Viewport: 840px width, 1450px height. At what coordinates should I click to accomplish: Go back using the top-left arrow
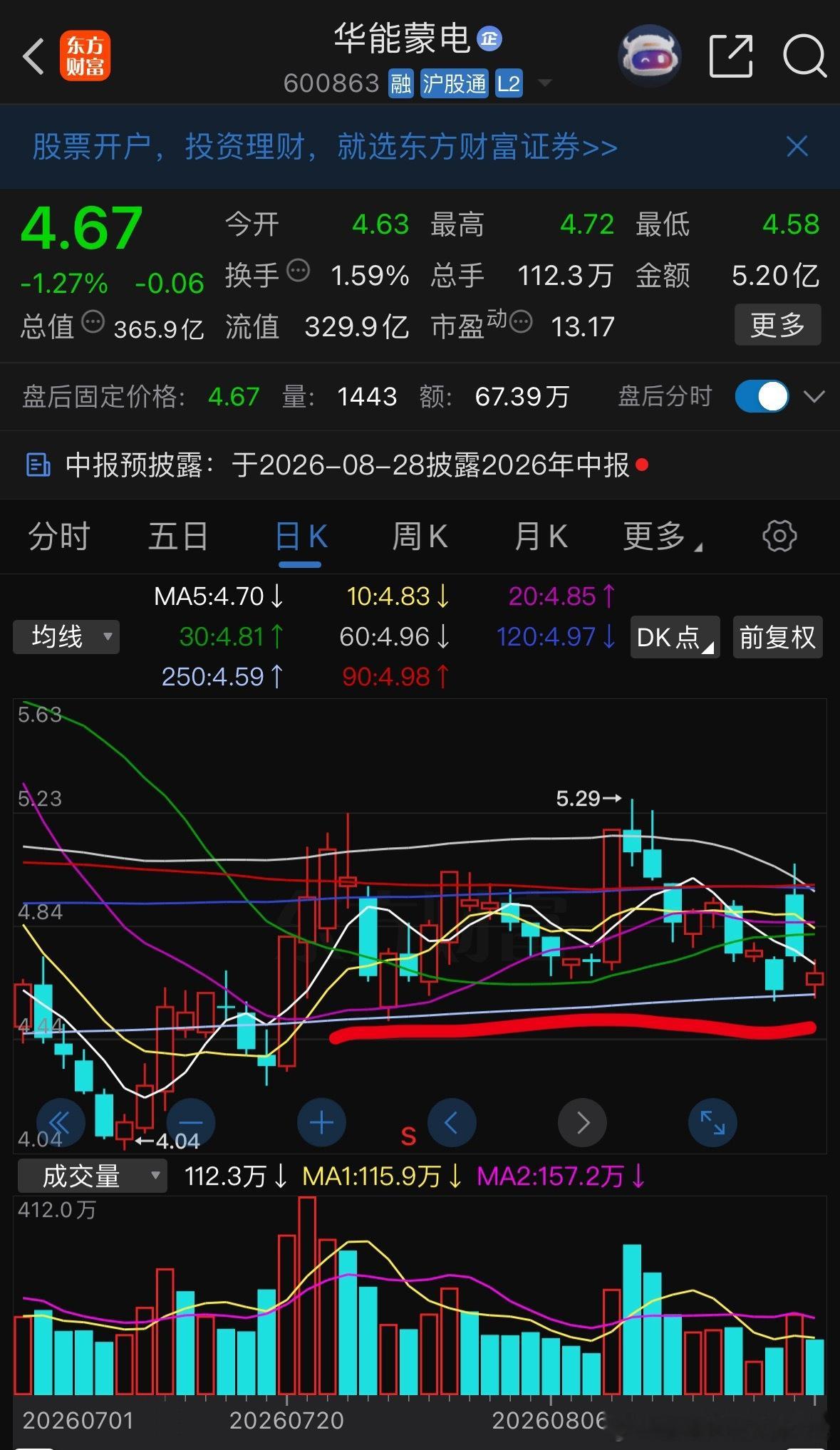33,56
